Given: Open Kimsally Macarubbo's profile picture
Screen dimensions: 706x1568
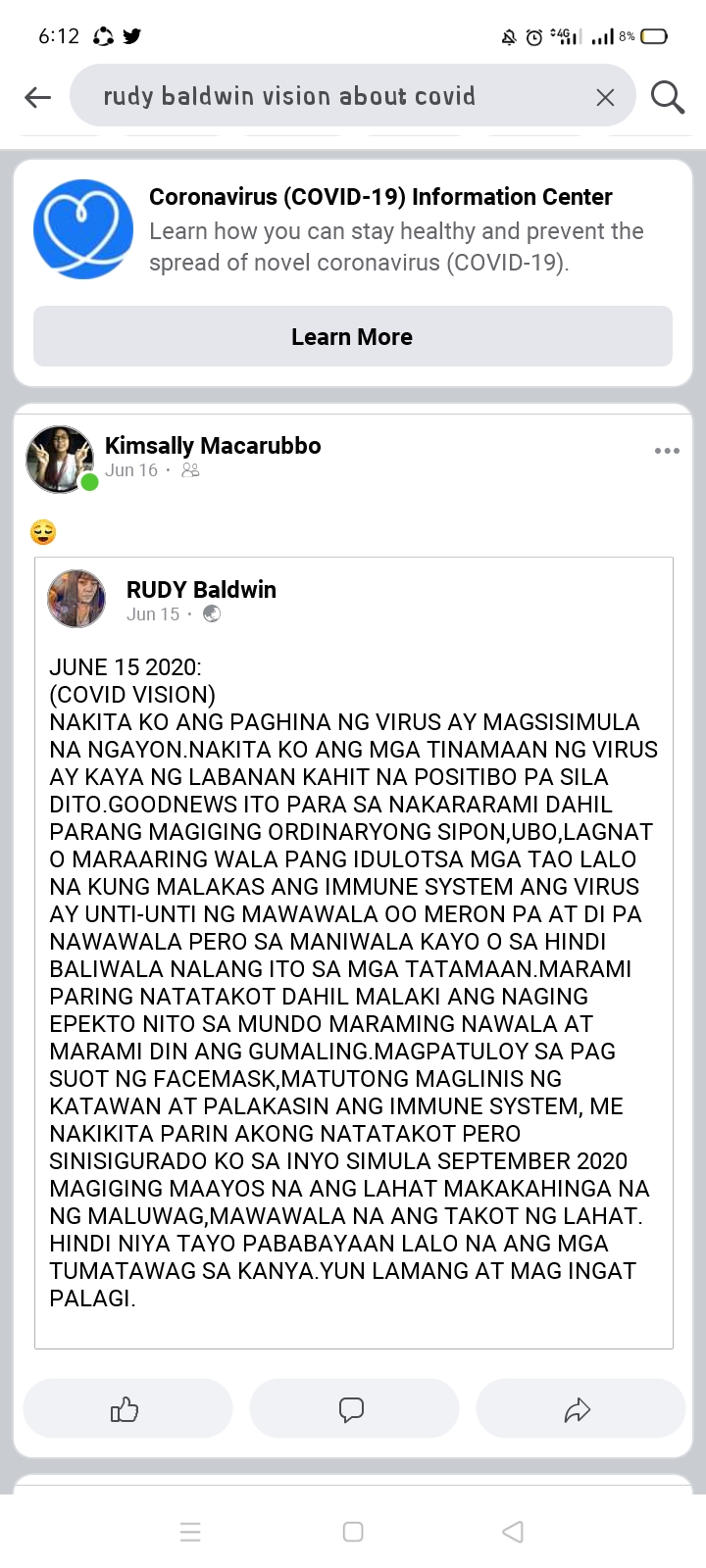Looking at the screenshot, I should [x=60, y=458].
